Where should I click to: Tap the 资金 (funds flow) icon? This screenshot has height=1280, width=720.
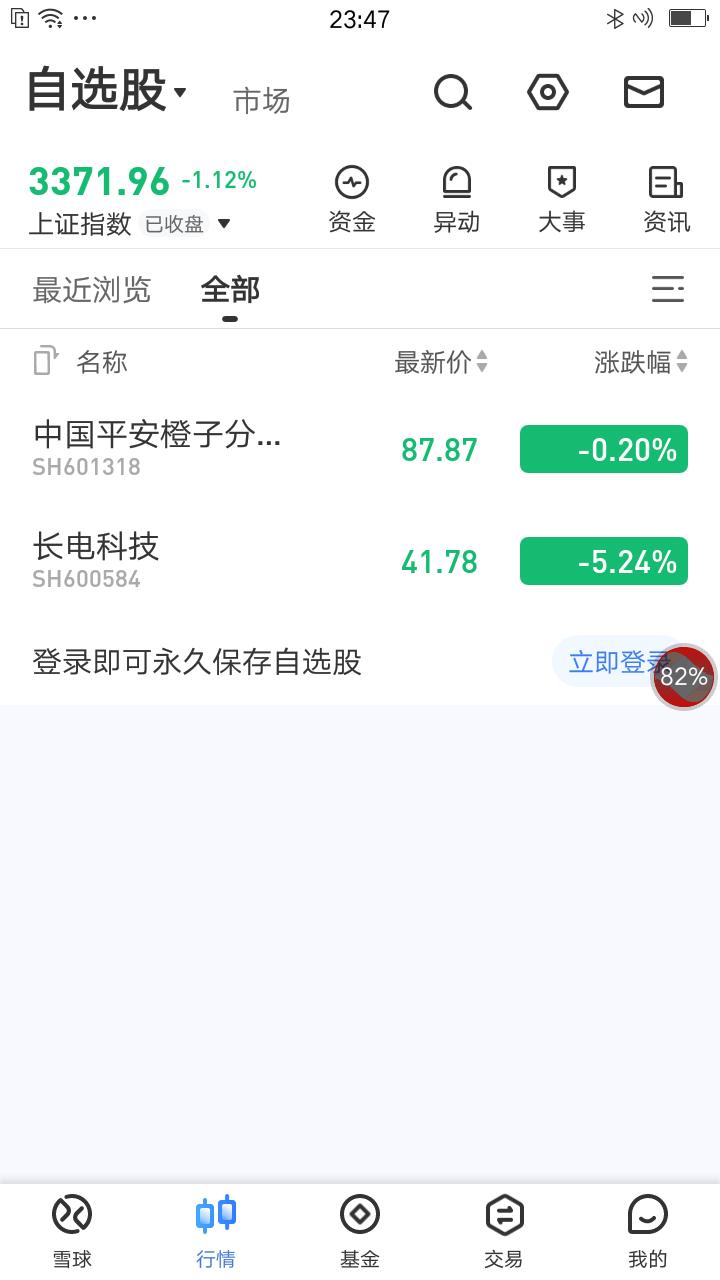point(351,196)
